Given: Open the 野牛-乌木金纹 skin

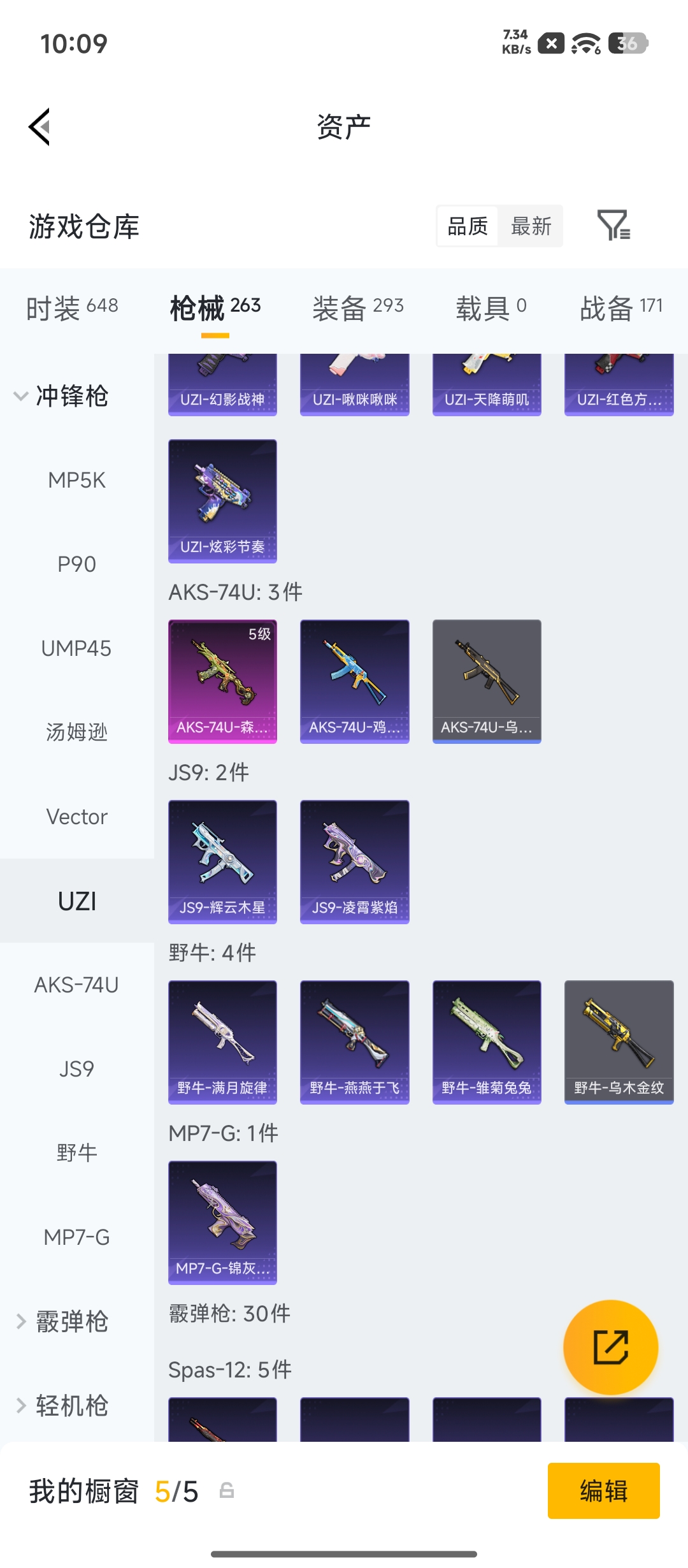Looking at the screenshot, I should [619, 1042].
